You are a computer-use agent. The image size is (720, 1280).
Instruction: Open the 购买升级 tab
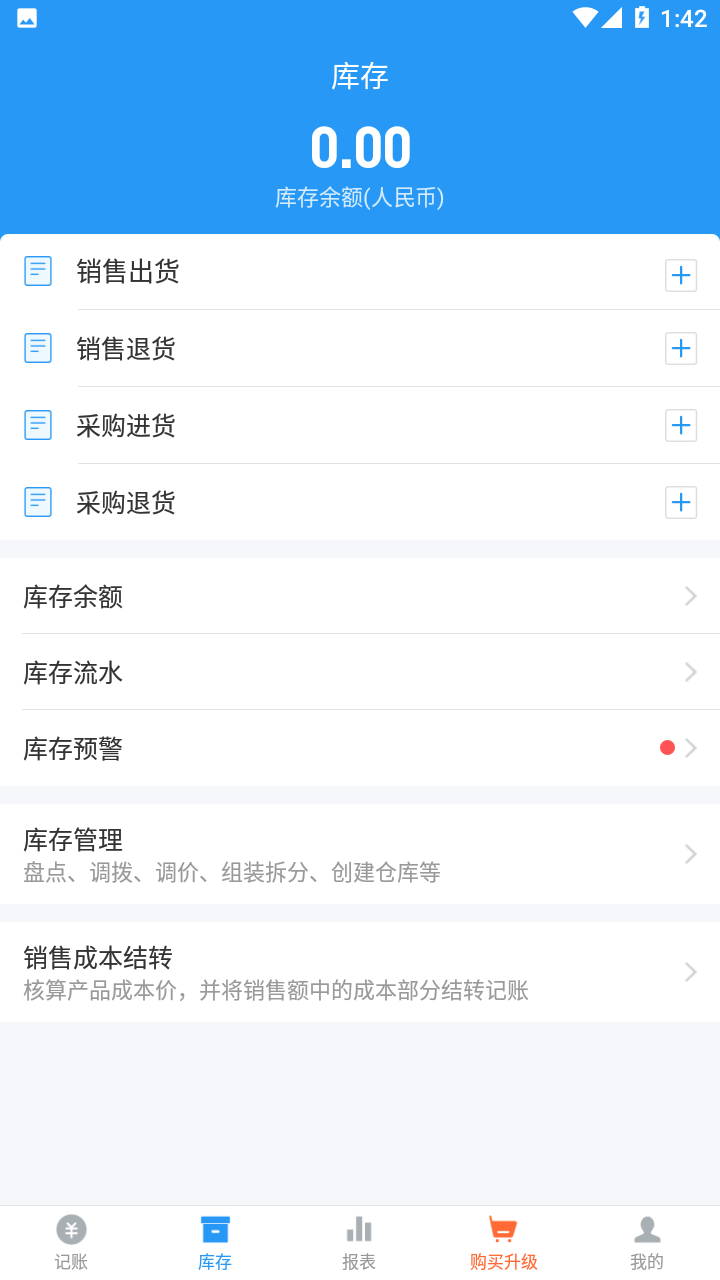503,1243
